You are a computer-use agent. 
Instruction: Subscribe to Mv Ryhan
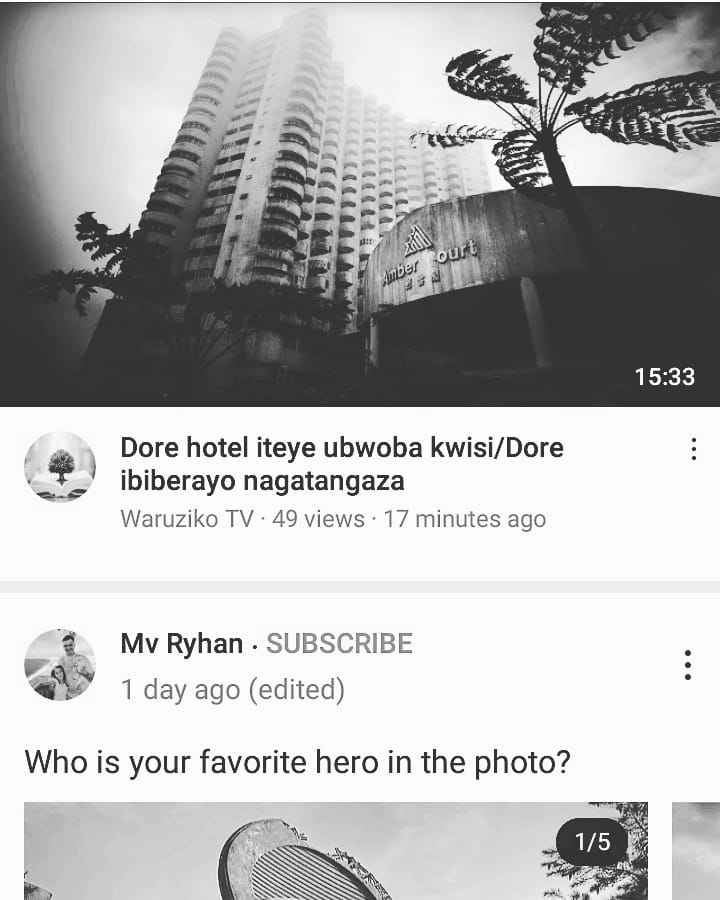pyautogui.click(x=339, y=643)
